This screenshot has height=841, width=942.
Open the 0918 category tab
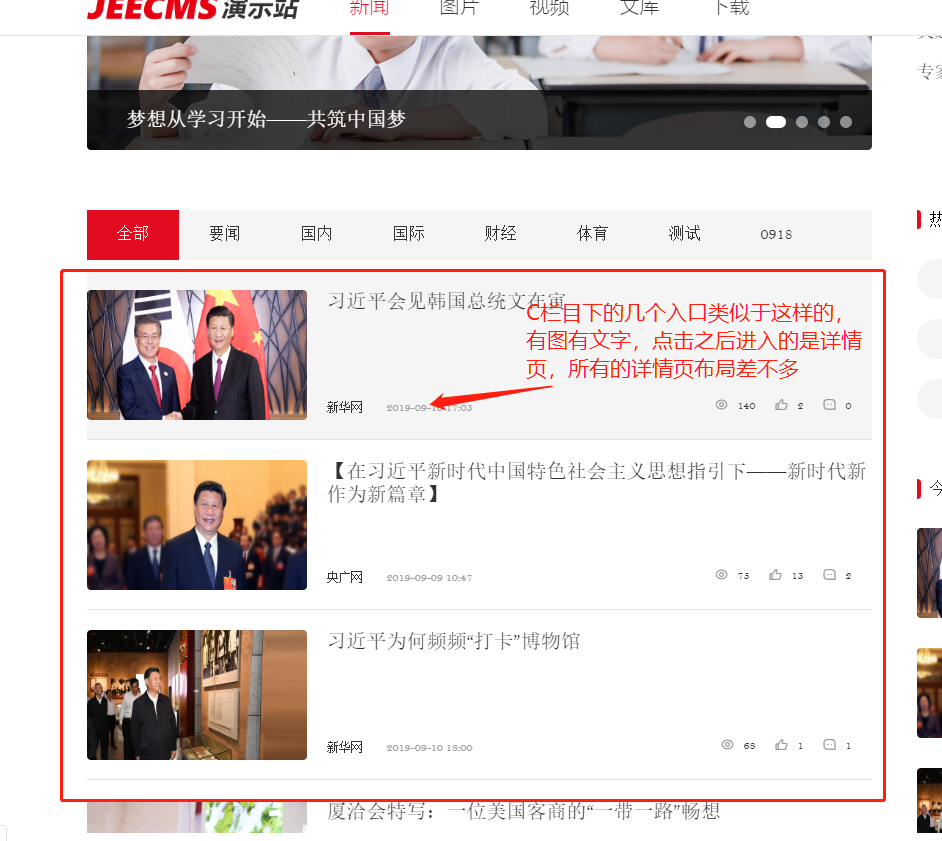(x=776, y=235)
